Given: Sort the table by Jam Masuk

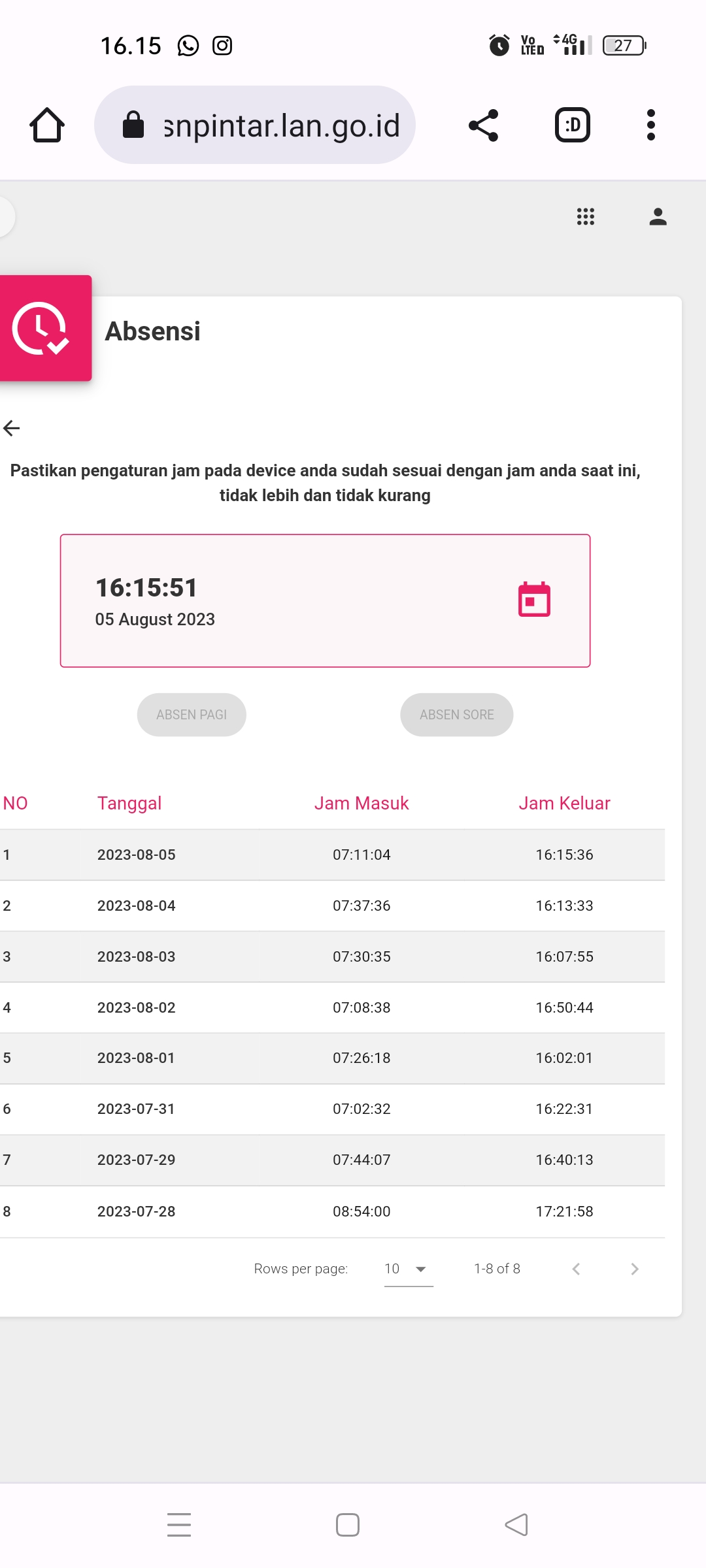Looking at the screenshot, I should [361, 803].
